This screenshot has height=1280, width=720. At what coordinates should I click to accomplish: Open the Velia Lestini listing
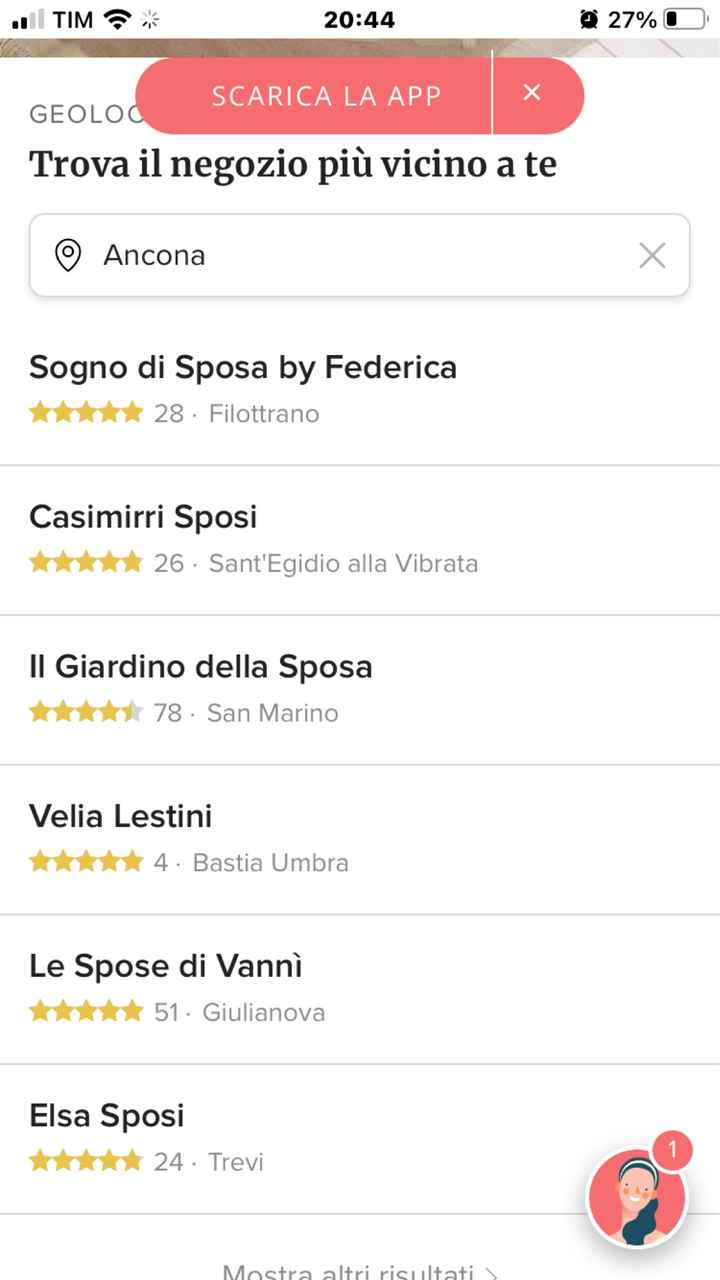[x=120, y=817]
